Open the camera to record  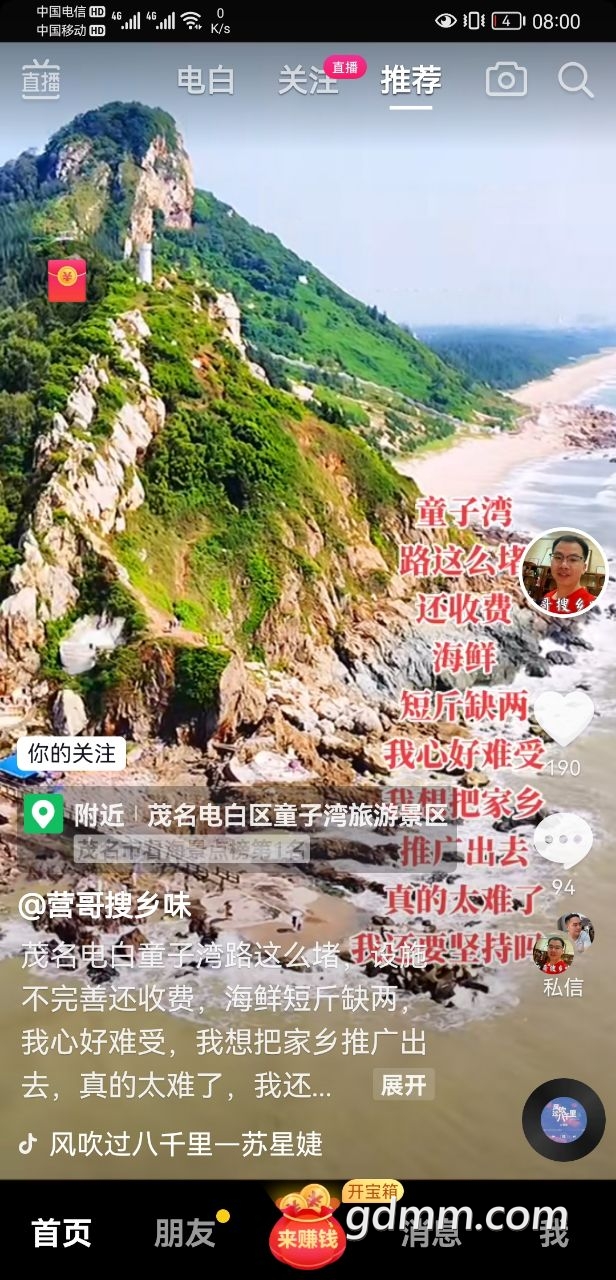[506, 81]
